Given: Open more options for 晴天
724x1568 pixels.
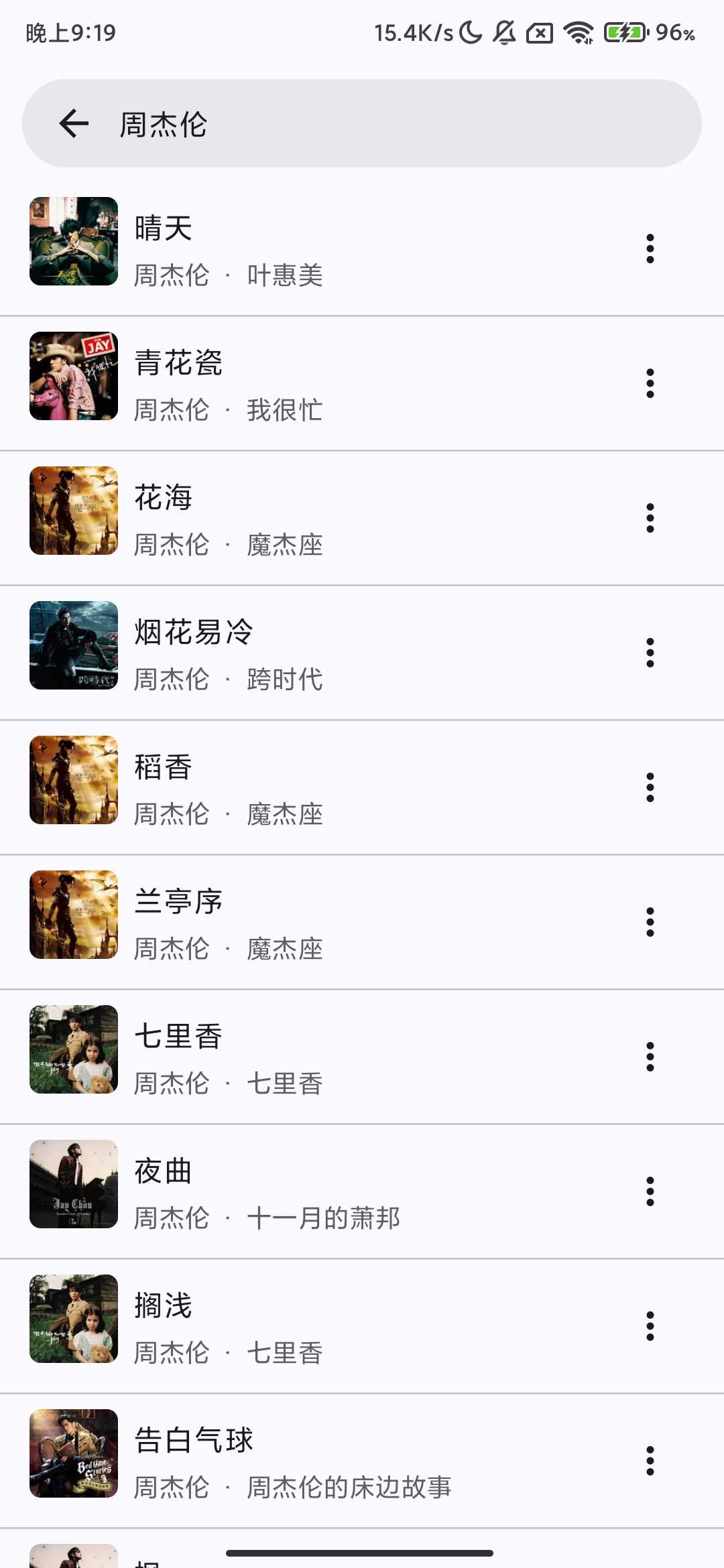Looking at the screenshot, I should point(650,249).
